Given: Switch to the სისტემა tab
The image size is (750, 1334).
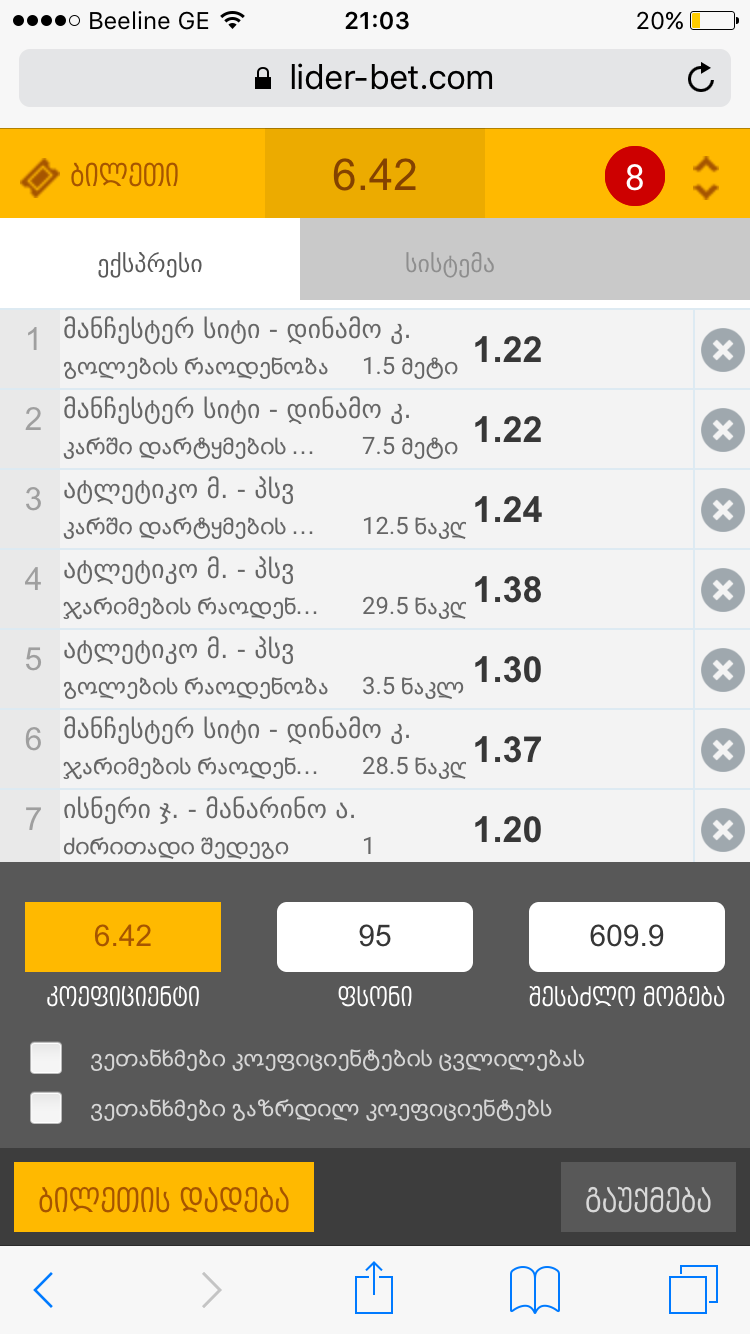Looking at the screenshot, I should click(449, 265).
